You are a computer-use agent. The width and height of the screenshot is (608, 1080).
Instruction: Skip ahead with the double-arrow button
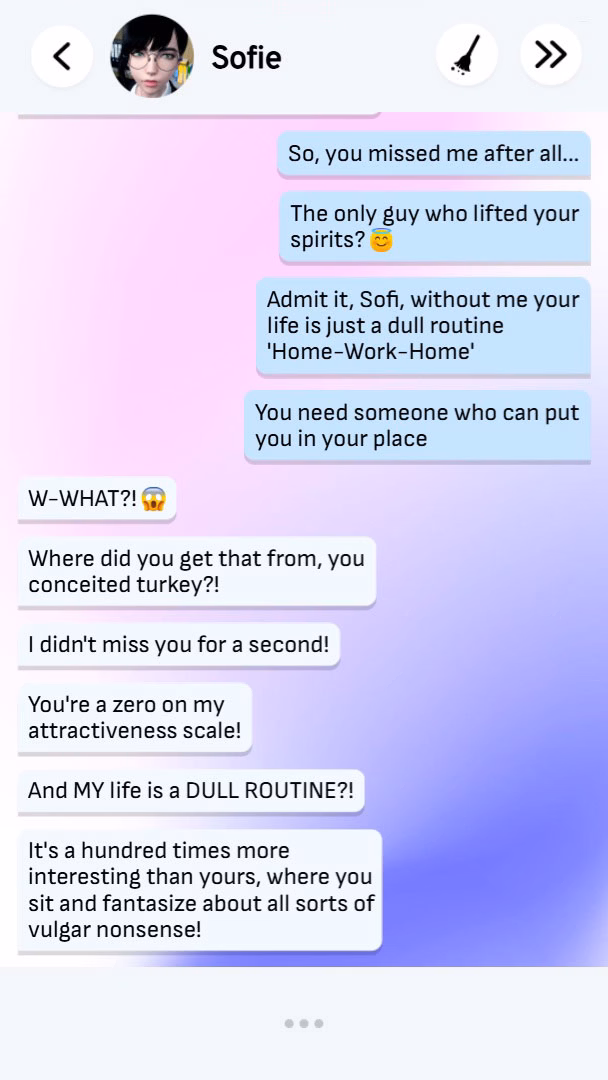point(550,56)
